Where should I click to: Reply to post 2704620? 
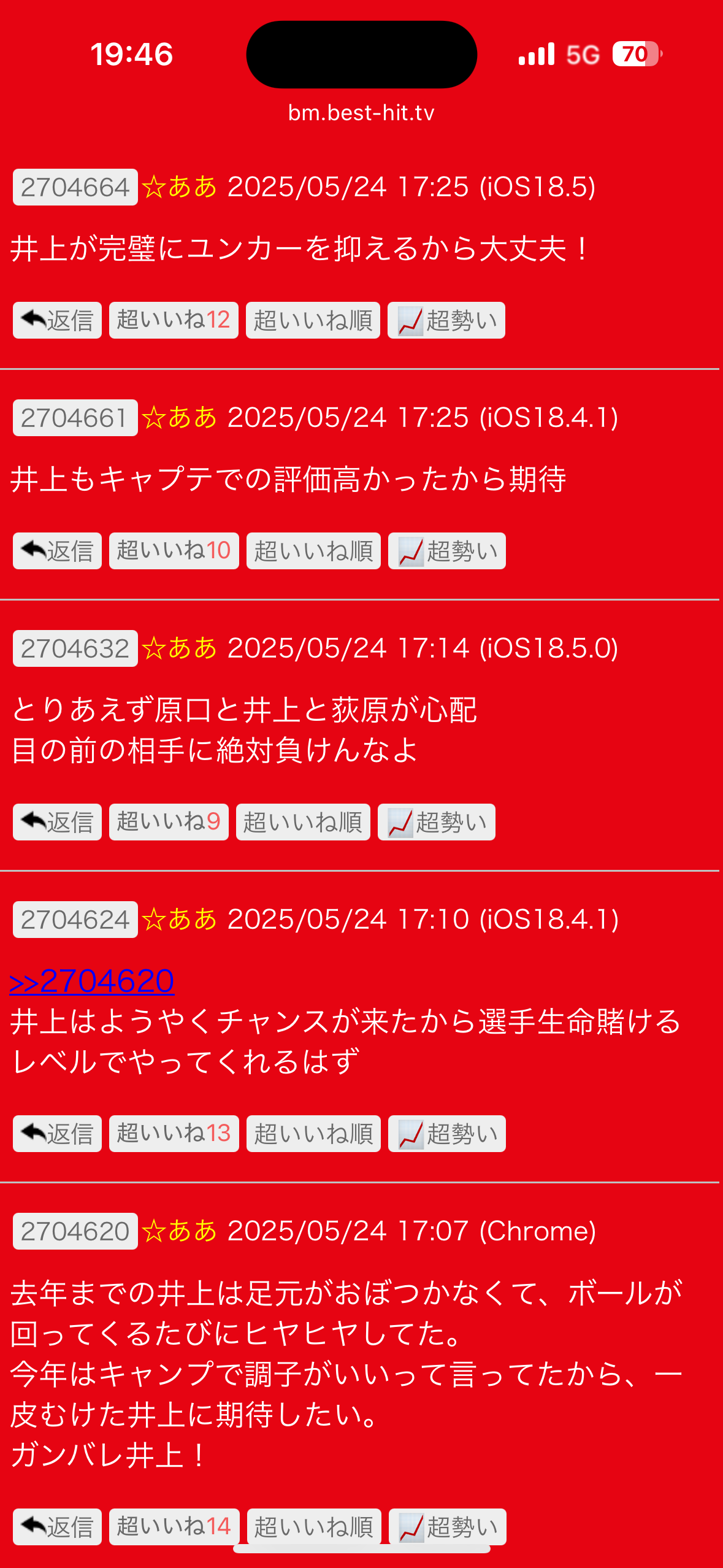(x=57, y=1527)
